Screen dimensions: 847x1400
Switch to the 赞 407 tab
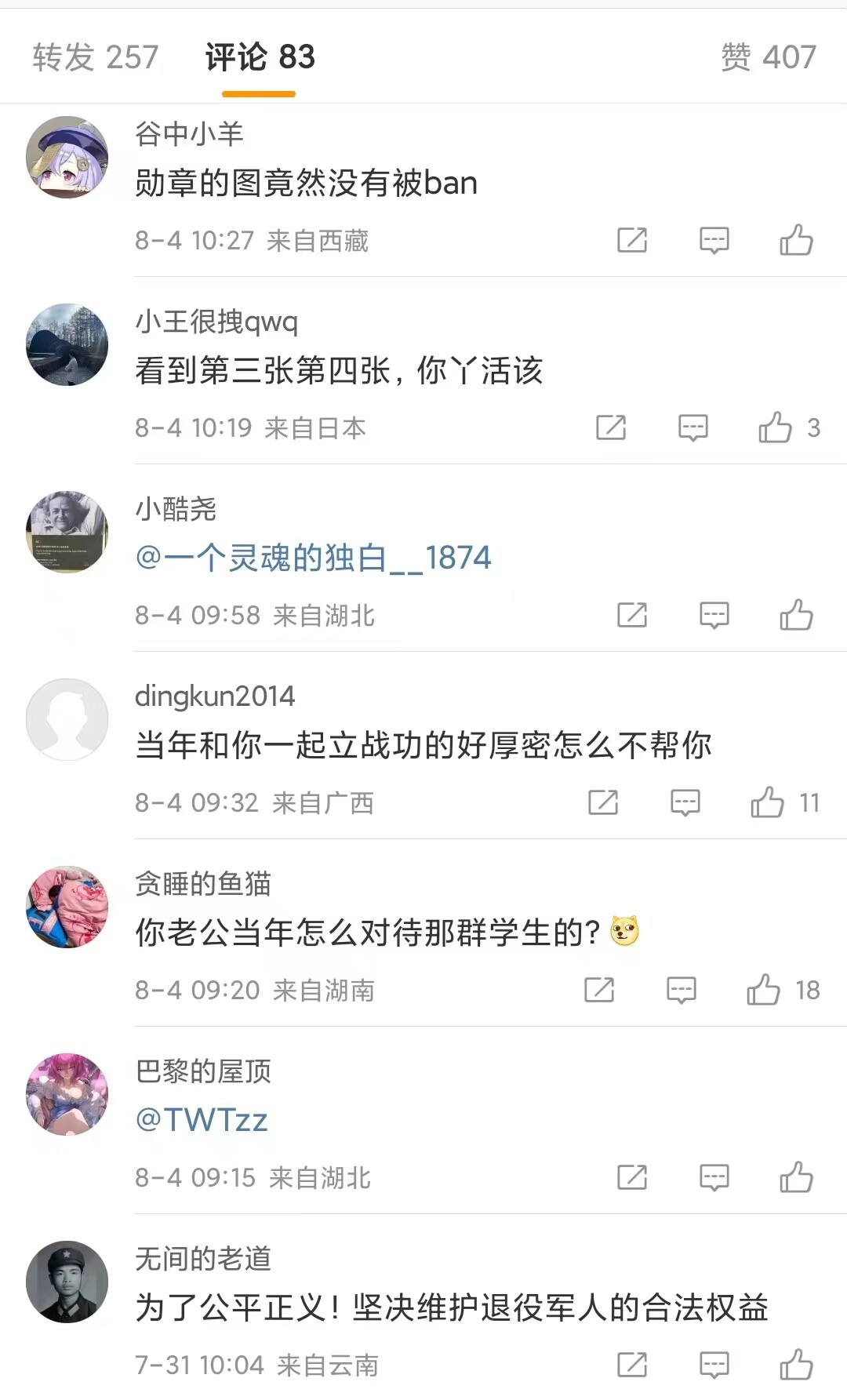point(769,57)
